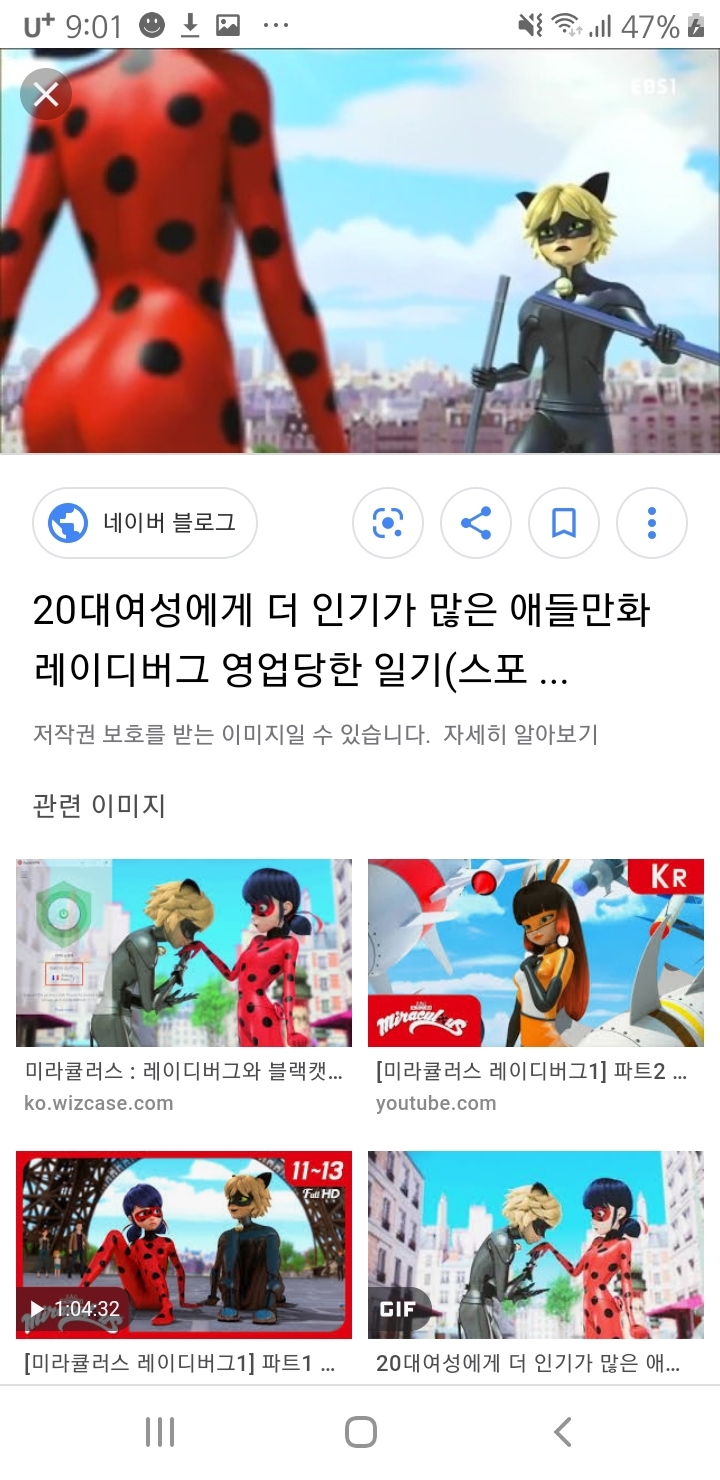
Task: Open the 20대여성에게 더 인기가 많은 blog title
Action: click(x=342, y=640)
